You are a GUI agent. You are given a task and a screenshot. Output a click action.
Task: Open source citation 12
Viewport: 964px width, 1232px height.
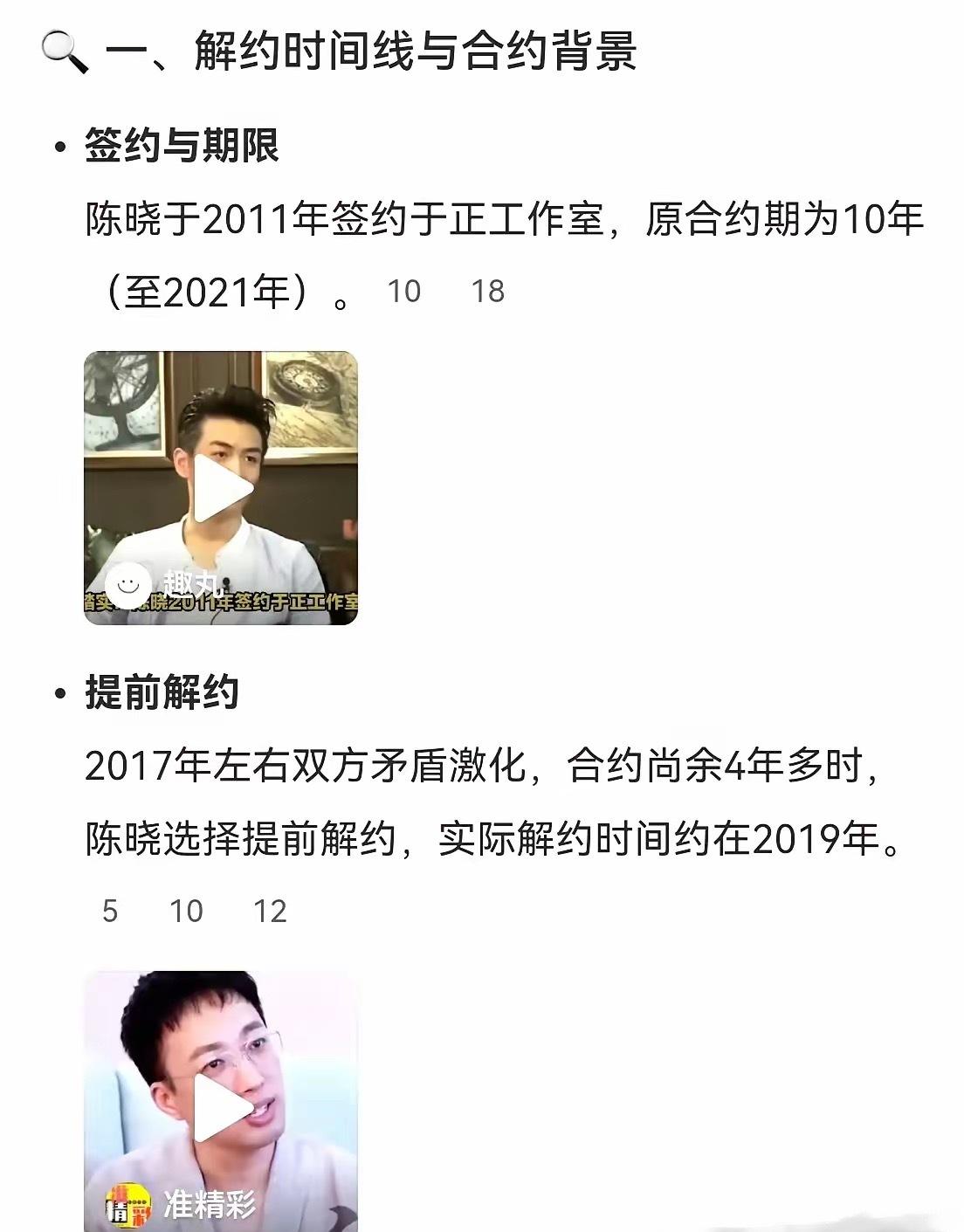270,912
